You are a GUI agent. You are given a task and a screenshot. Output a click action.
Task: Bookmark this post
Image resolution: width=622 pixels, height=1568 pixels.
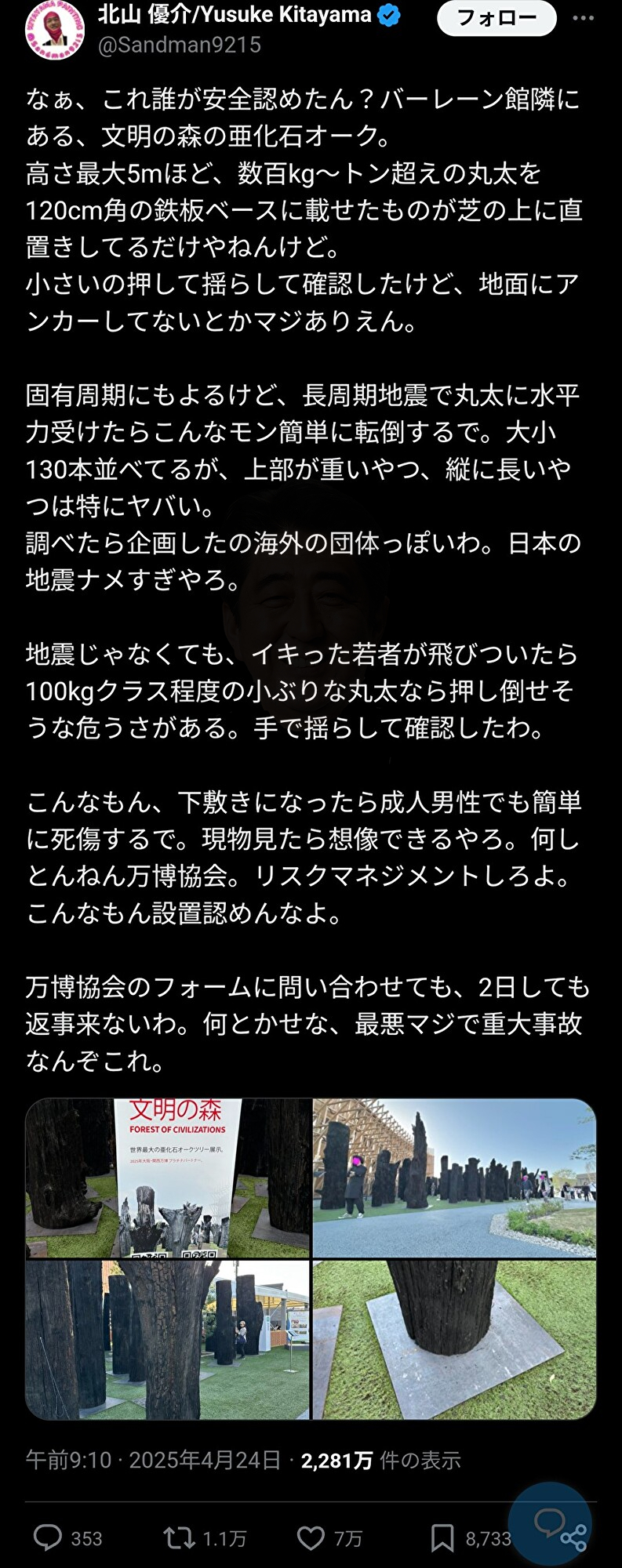click(442, 1538)
